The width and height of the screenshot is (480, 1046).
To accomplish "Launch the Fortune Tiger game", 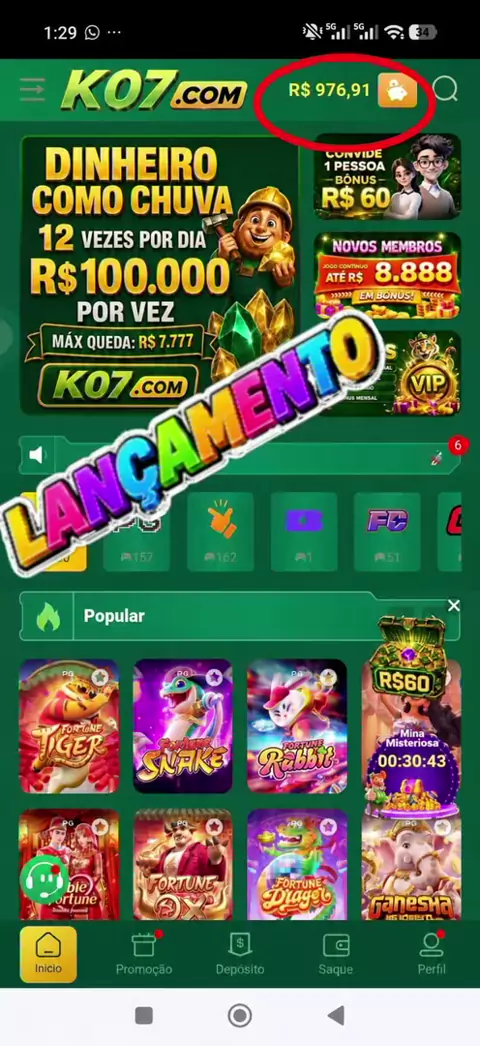I will point(69,726).
